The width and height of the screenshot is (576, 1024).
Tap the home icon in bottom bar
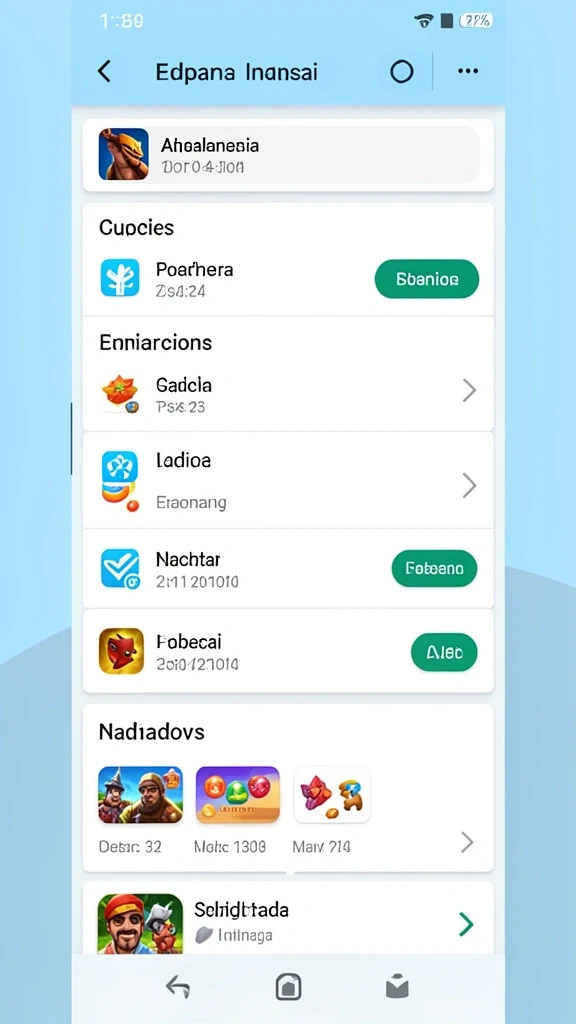289,988
